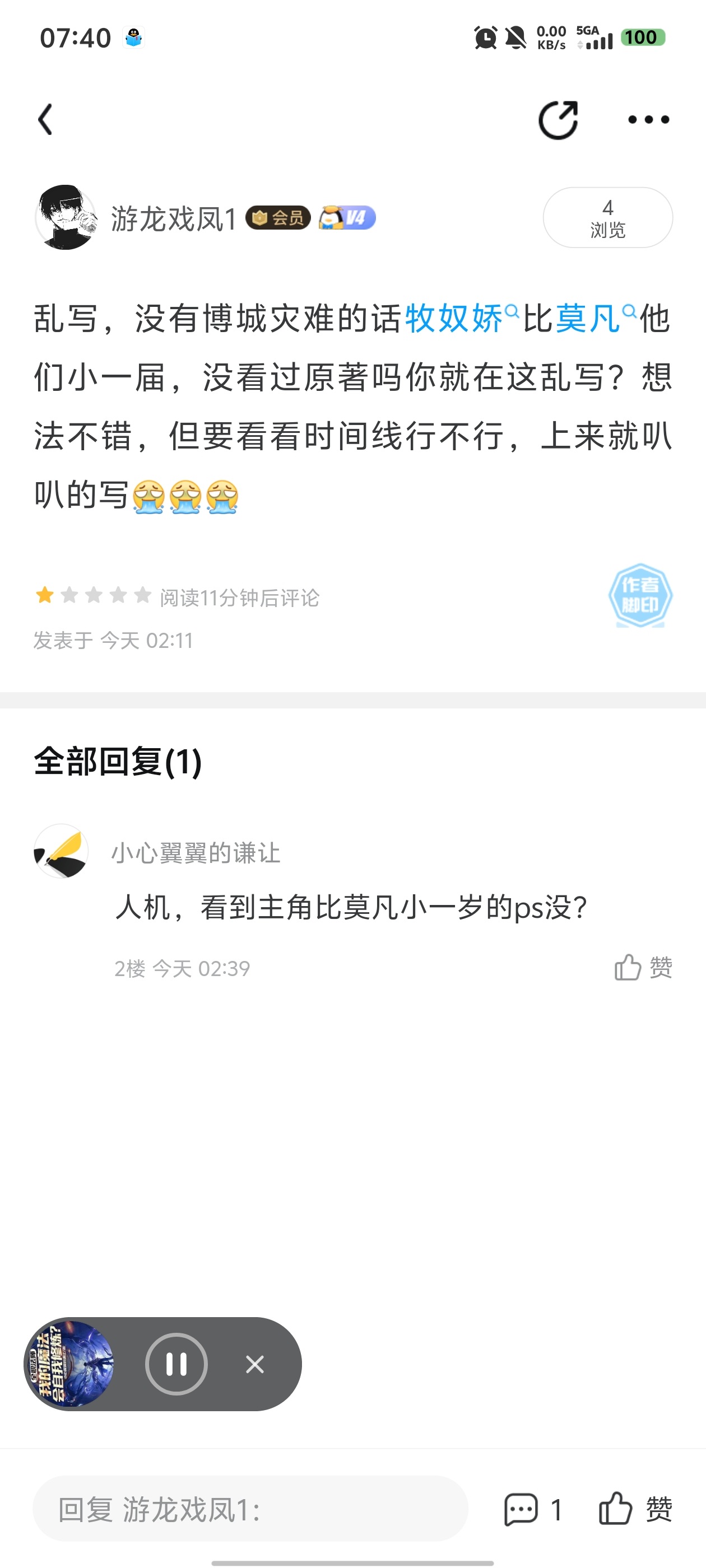
Task: Open the 牧奴娇 keyword link
Action: click(x=454, y=318)
